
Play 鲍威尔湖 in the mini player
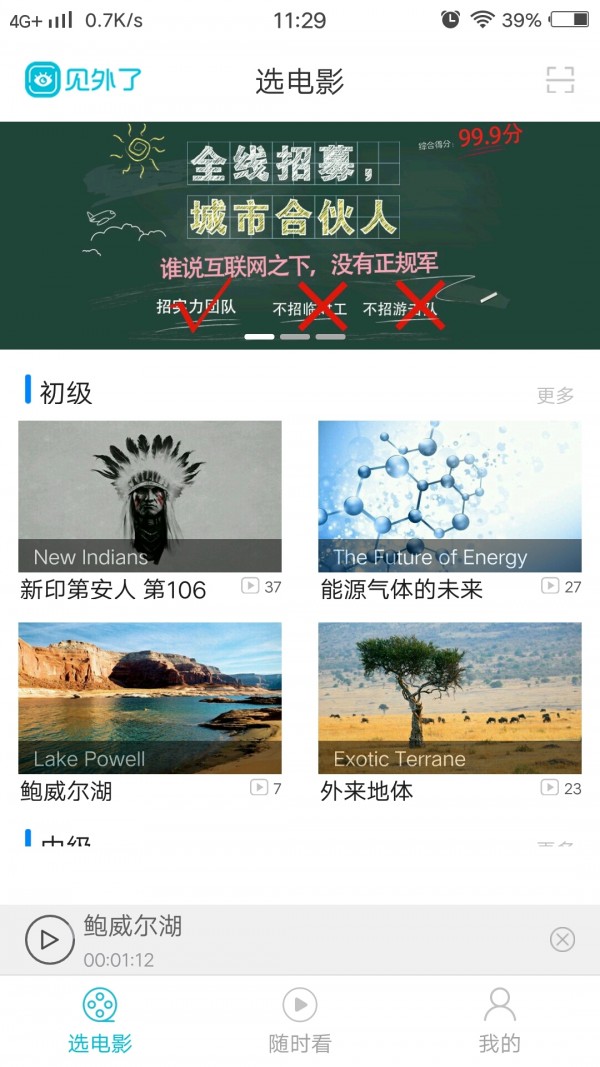point(49,940)
